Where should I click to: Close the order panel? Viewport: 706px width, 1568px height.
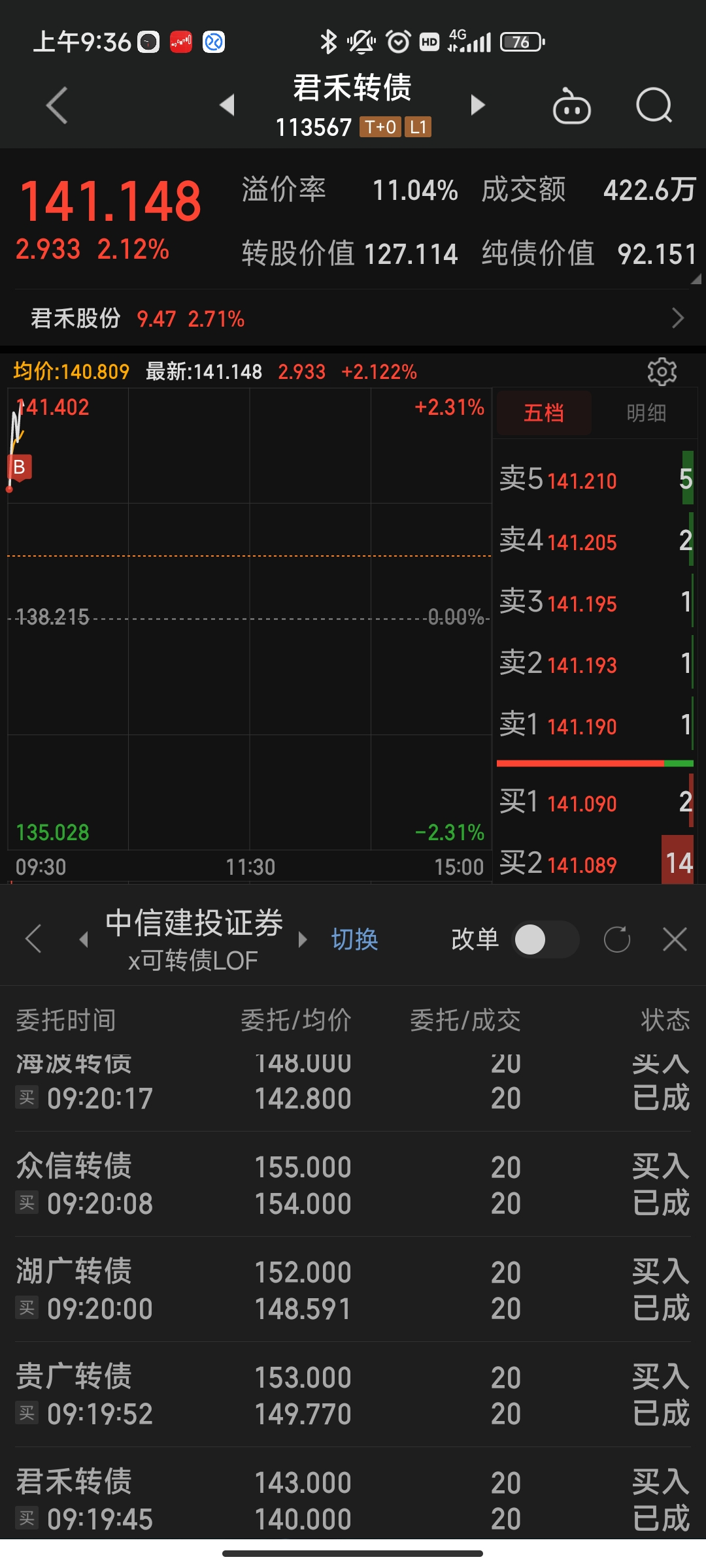click(675, 939)
